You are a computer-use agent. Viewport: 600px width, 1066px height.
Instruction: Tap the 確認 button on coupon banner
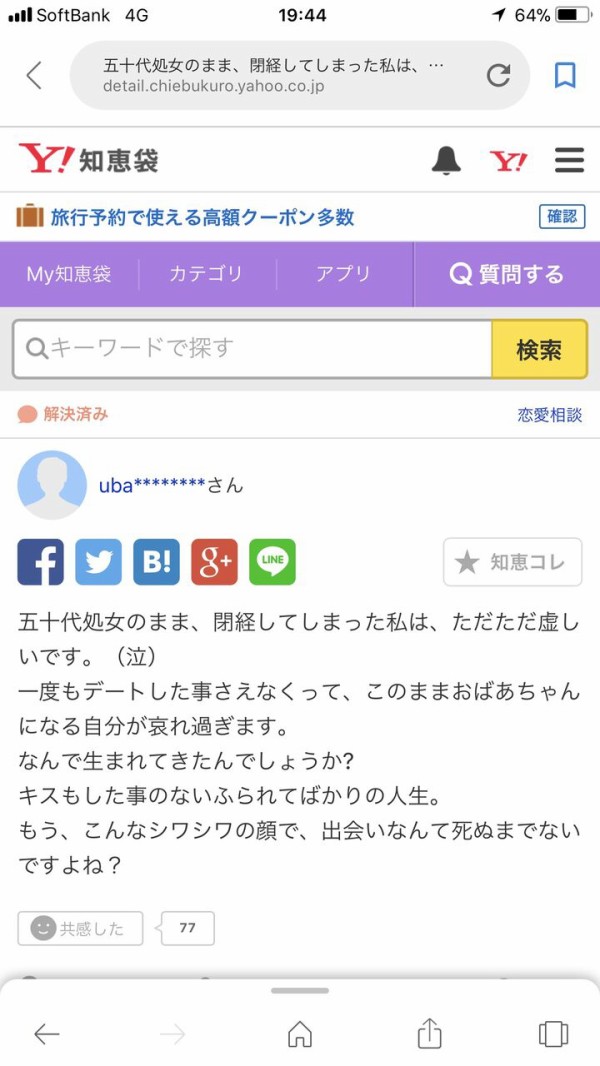click(x=562, y=216)
